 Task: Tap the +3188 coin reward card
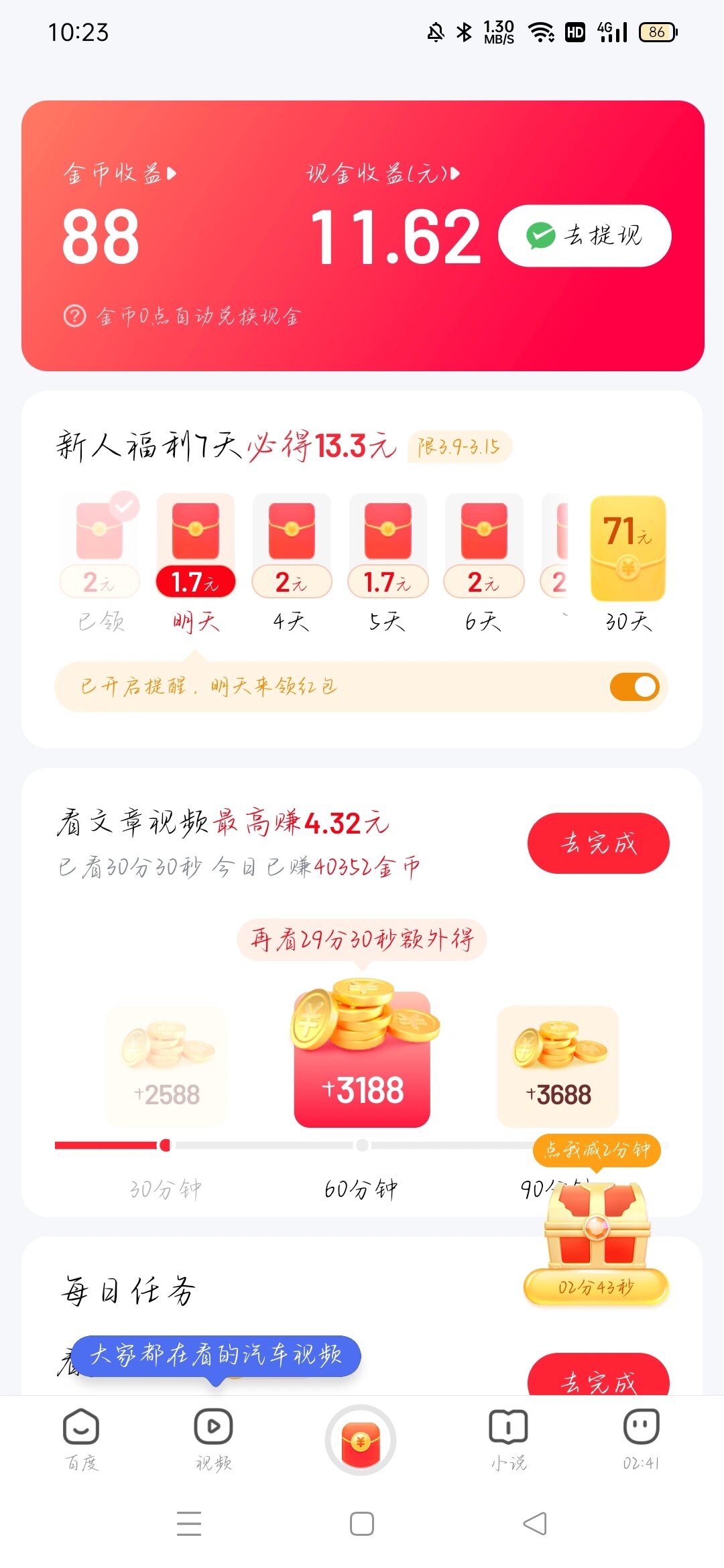362,1053
